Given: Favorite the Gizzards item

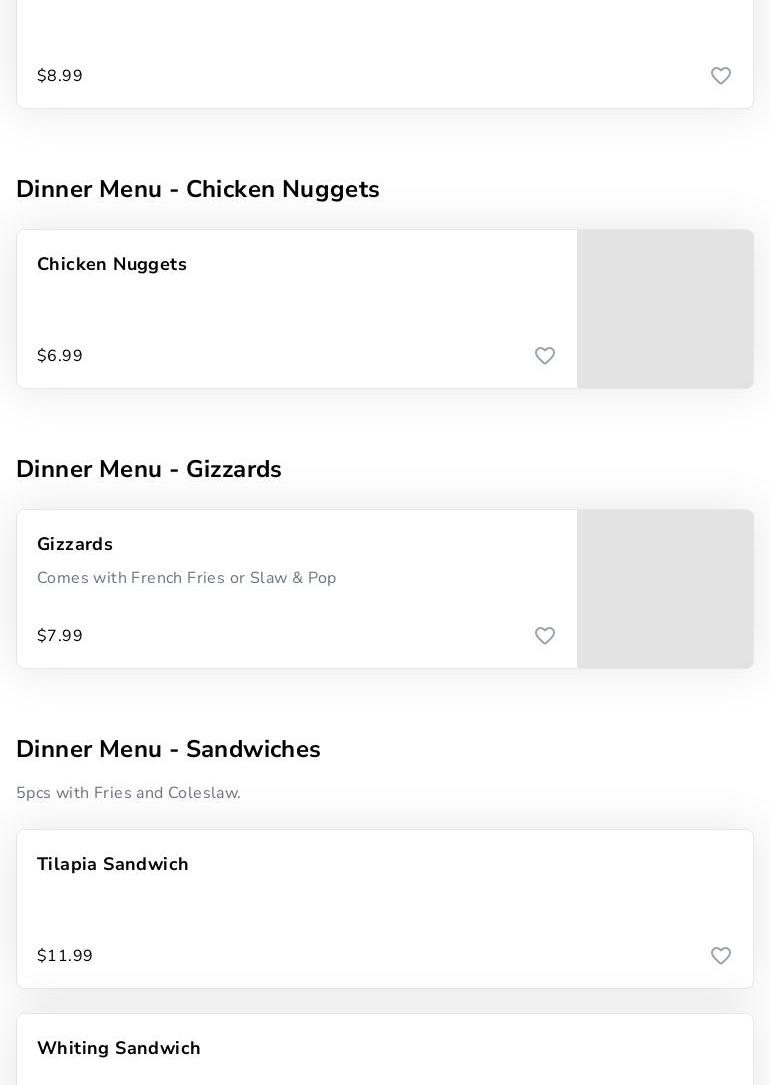Looking at the screenshot, I should tap(545, 636).
